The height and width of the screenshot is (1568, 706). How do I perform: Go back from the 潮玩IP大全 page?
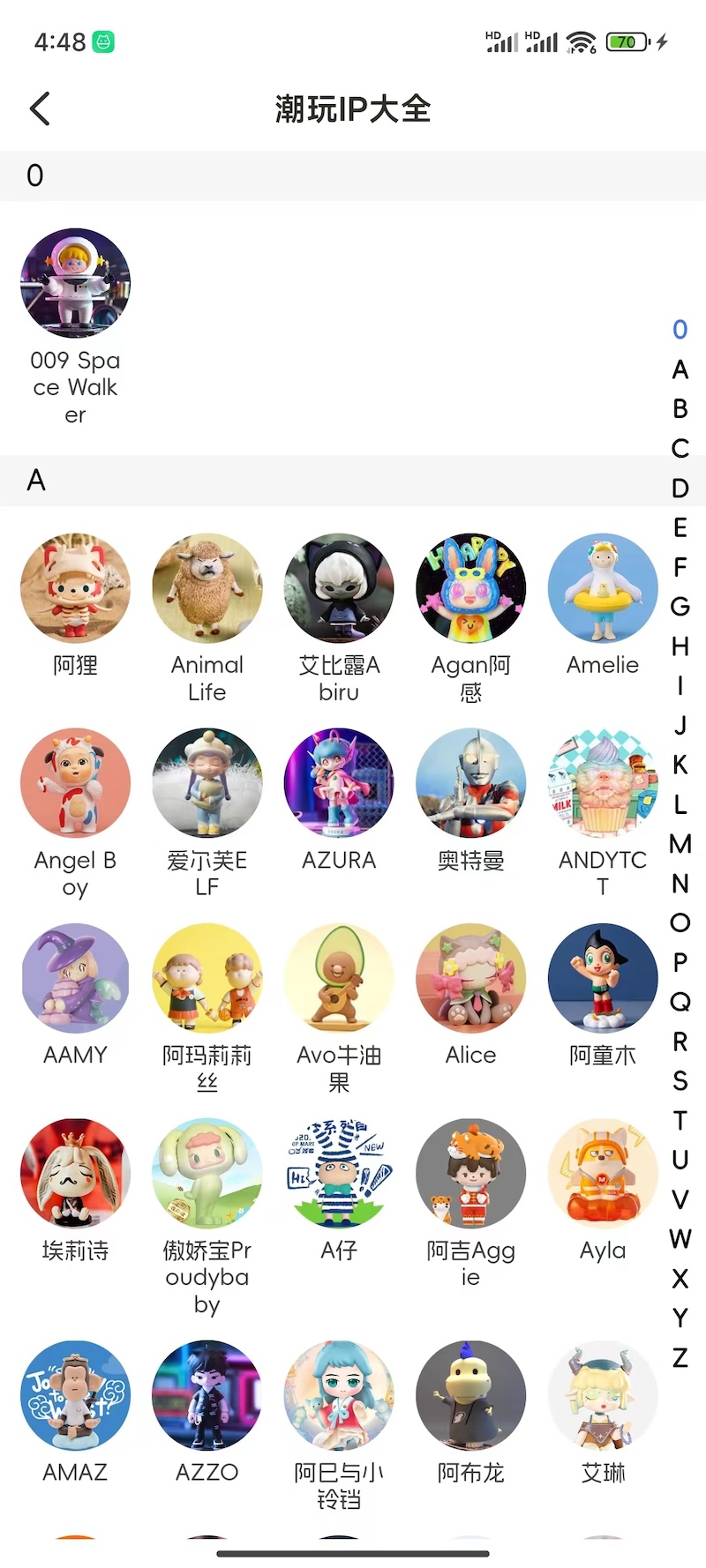click(x=40, y=109)
